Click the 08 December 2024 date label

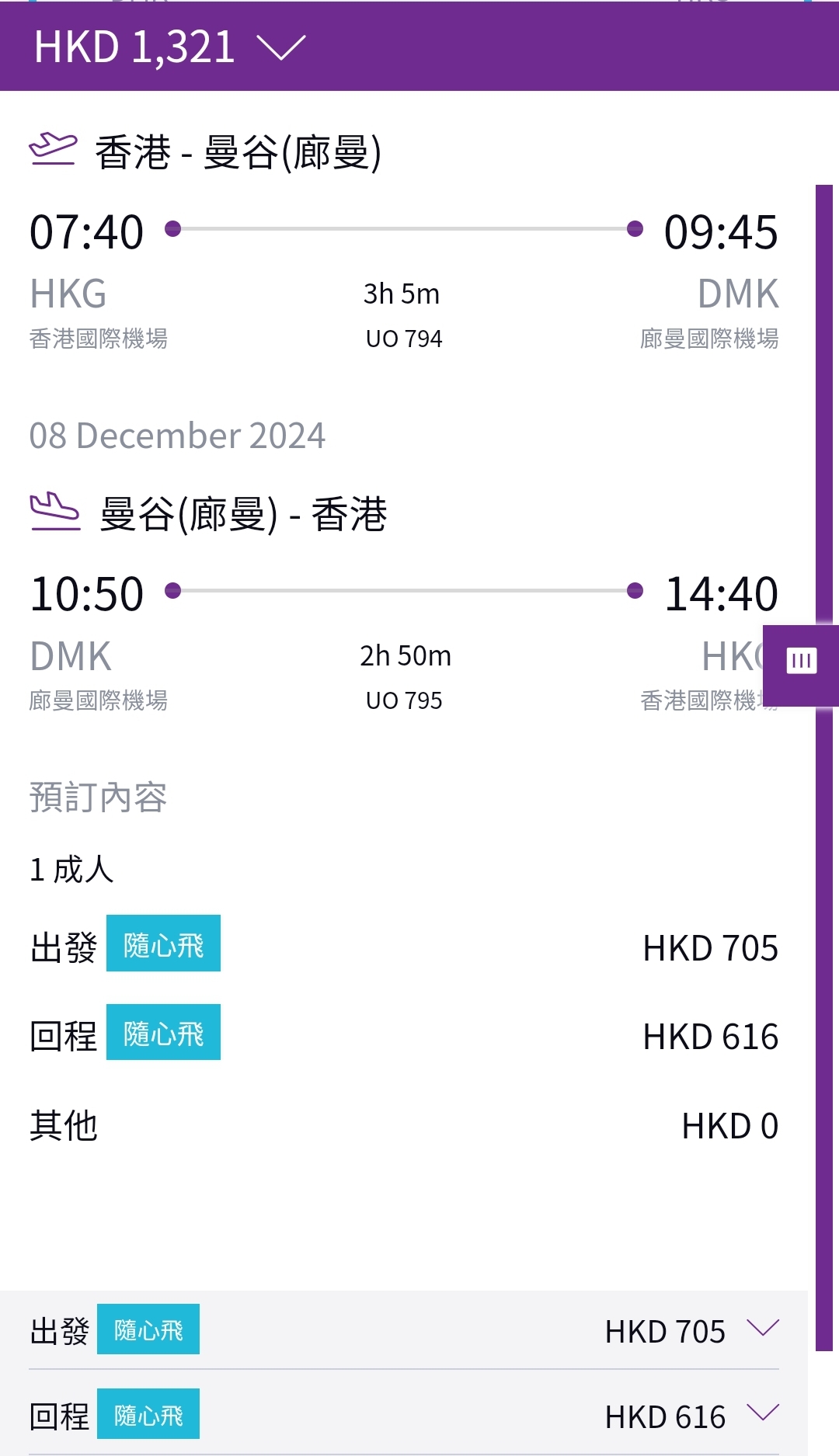click(178, 435)
